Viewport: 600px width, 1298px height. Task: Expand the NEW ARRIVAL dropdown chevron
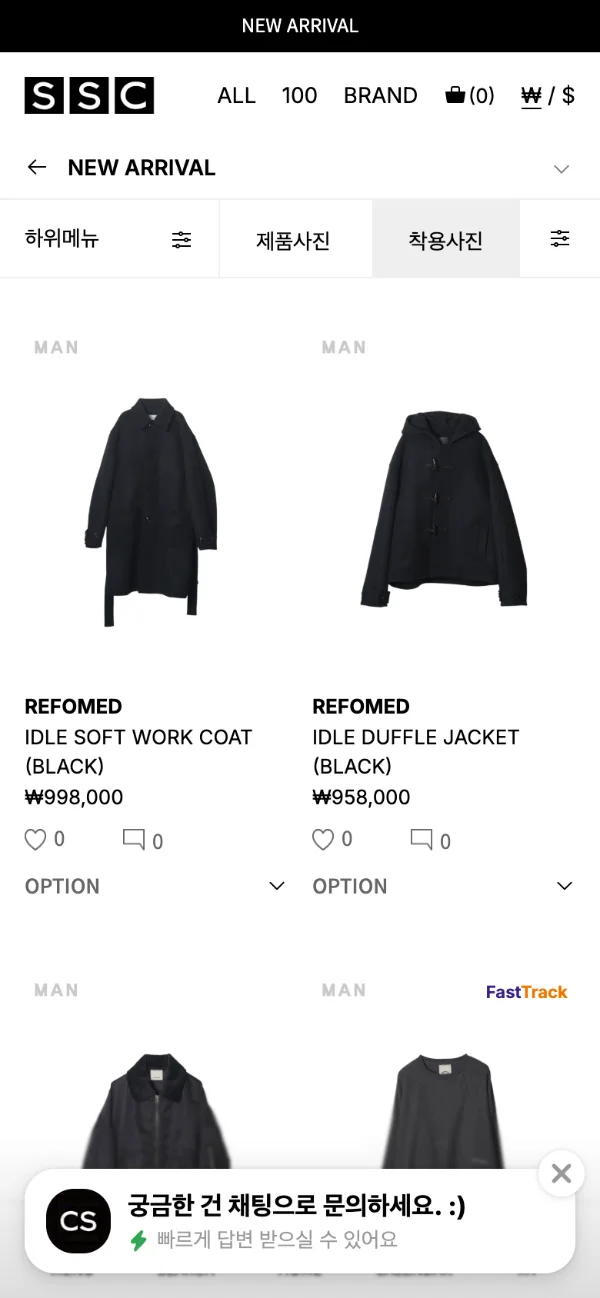click(562, 168)
